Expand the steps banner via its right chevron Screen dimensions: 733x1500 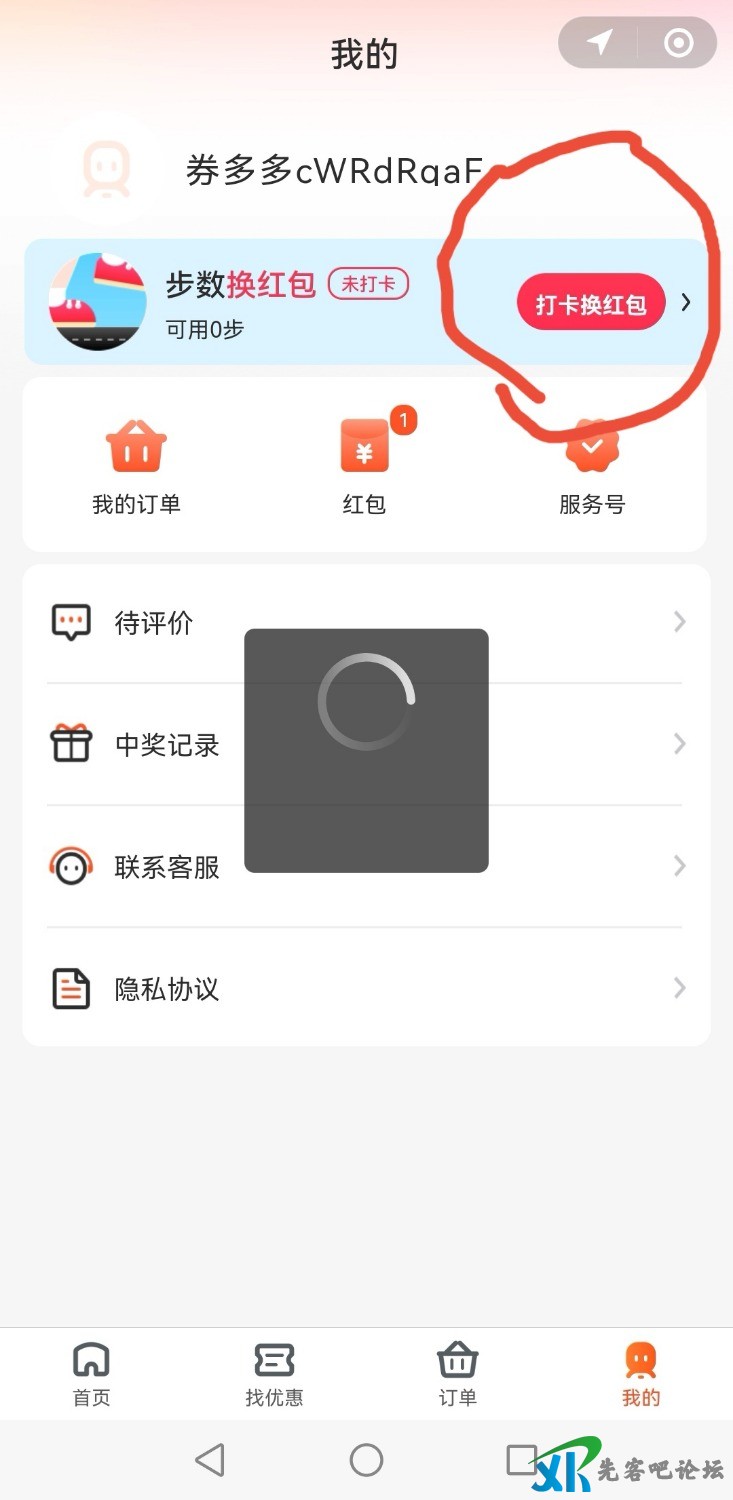tap(686, 302)
